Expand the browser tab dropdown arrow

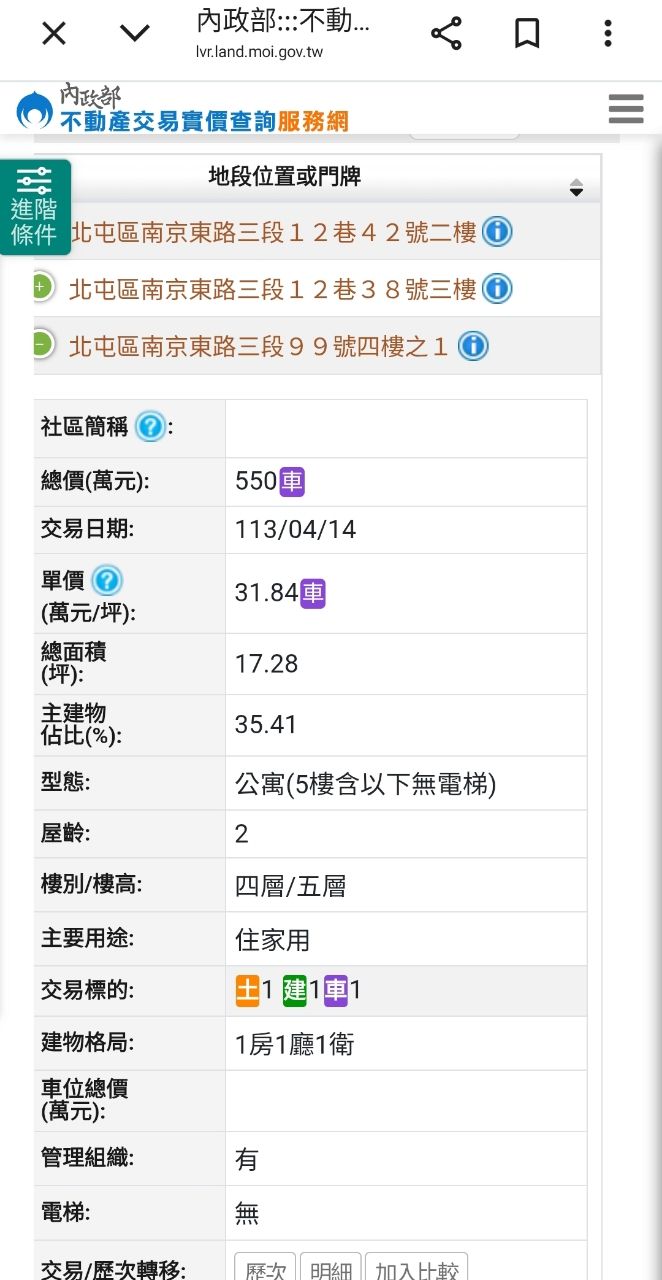(x=134, y=34)
